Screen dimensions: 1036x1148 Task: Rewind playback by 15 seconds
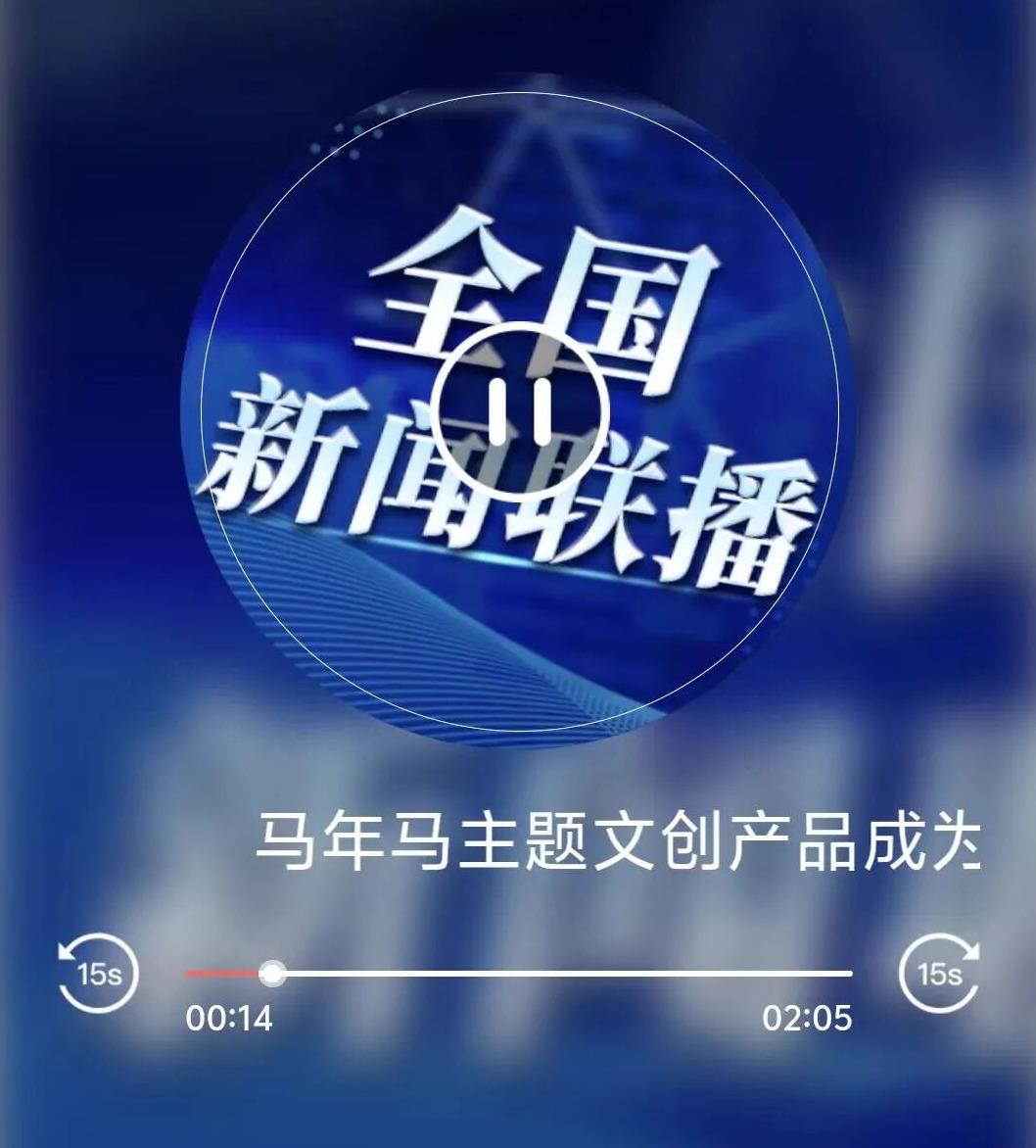coord(98,974)
